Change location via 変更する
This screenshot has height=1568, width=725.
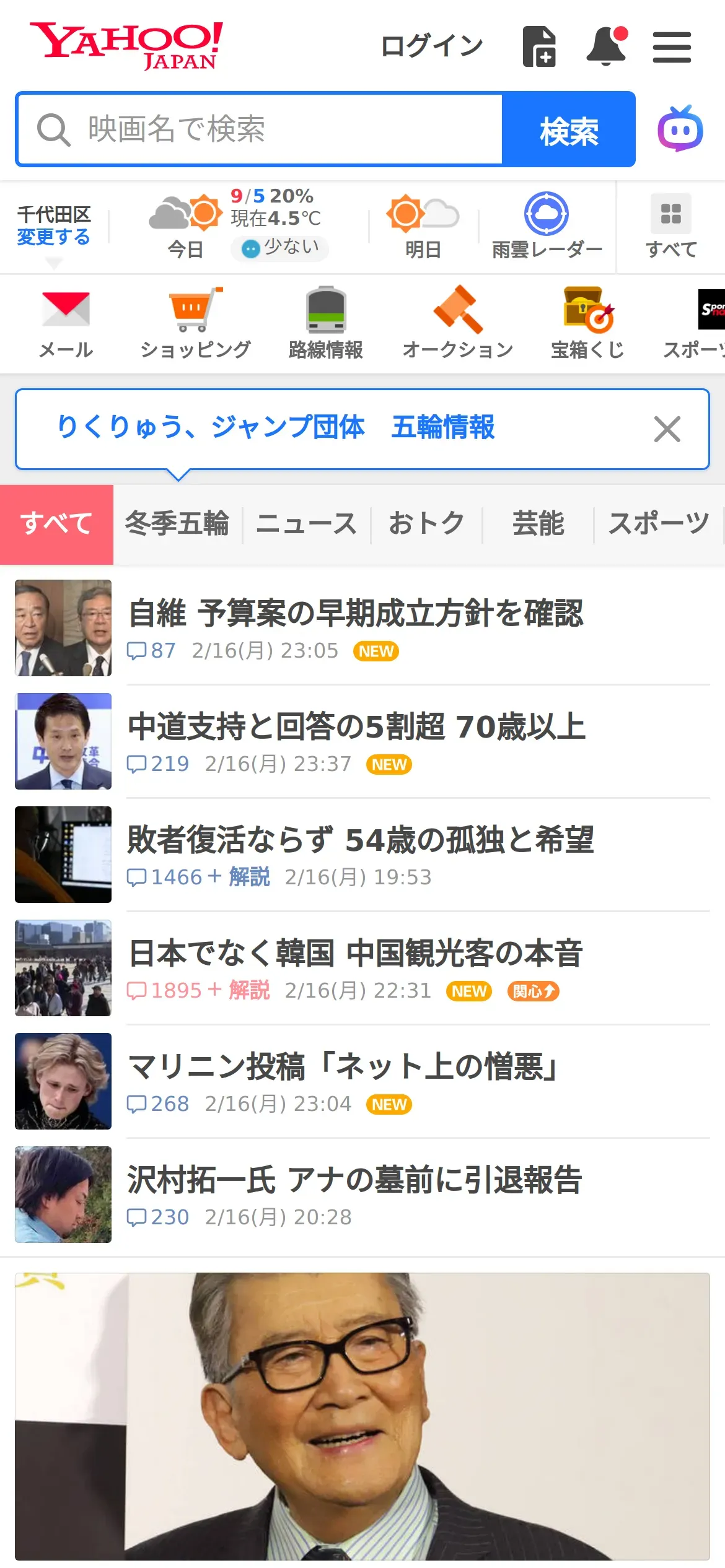53,237
